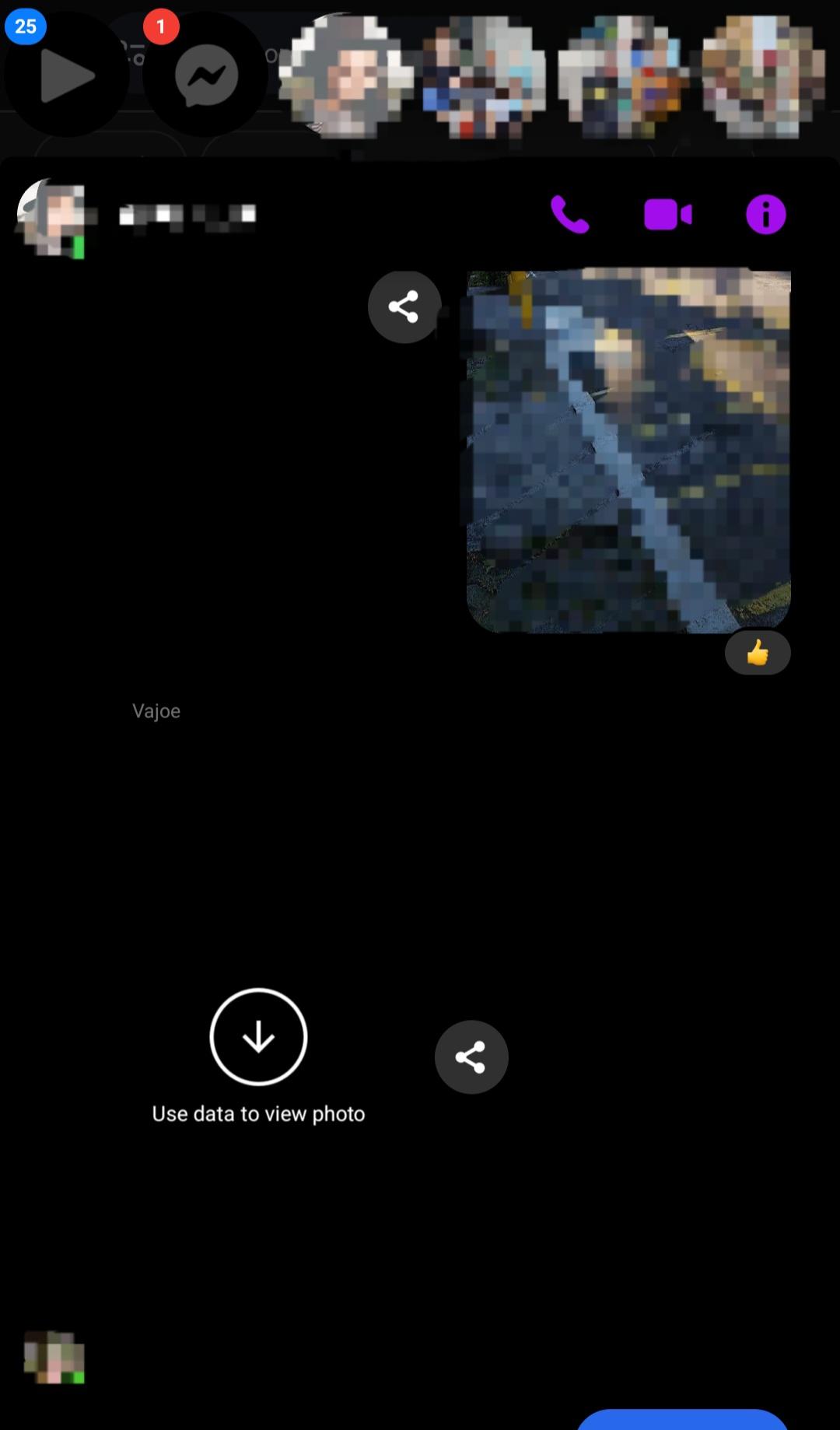The image size is (840, 1430).
Task: Share the undownloaded photo
Action: [x=471, y=1057]
